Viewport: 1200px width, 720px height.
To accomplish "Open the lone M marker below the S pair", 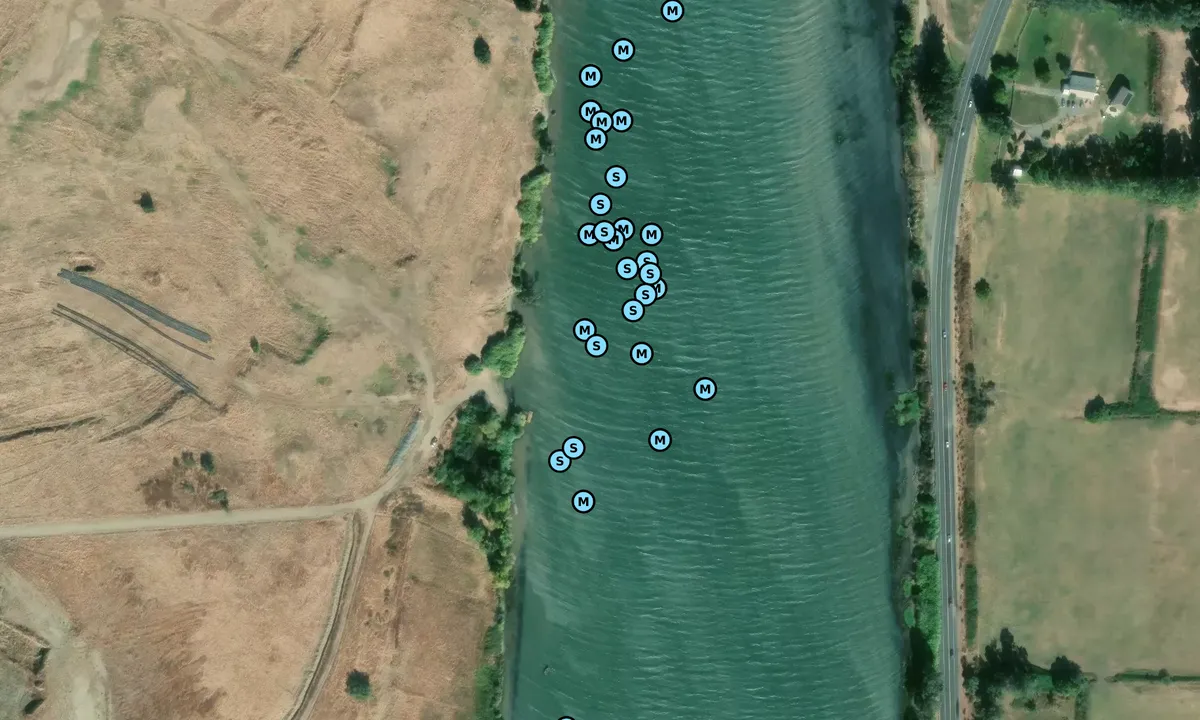I will (583, 501).
